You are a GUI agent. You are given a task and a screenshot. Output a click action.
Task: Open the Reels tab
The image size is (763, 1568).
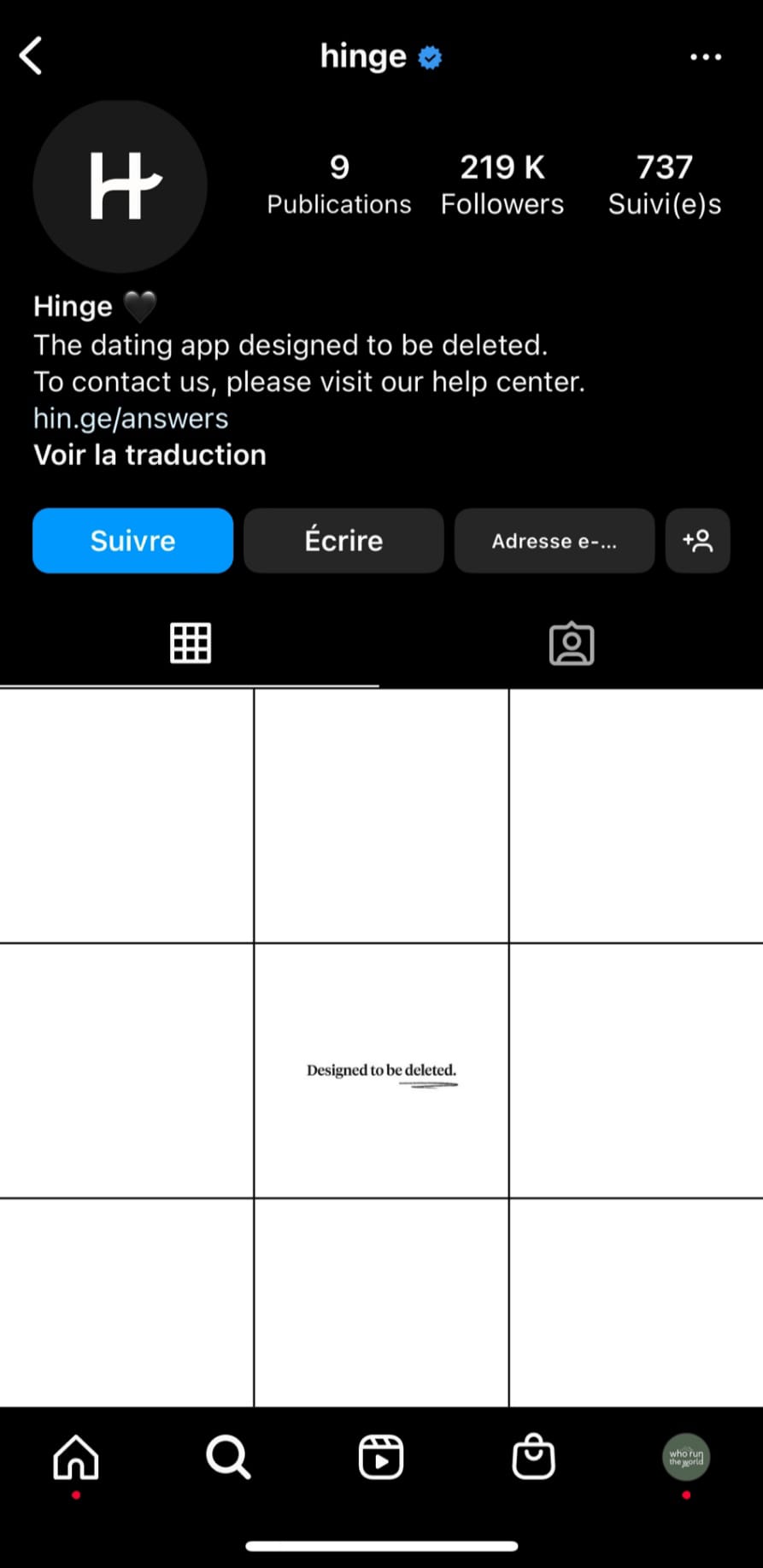tap(381, 1458)
